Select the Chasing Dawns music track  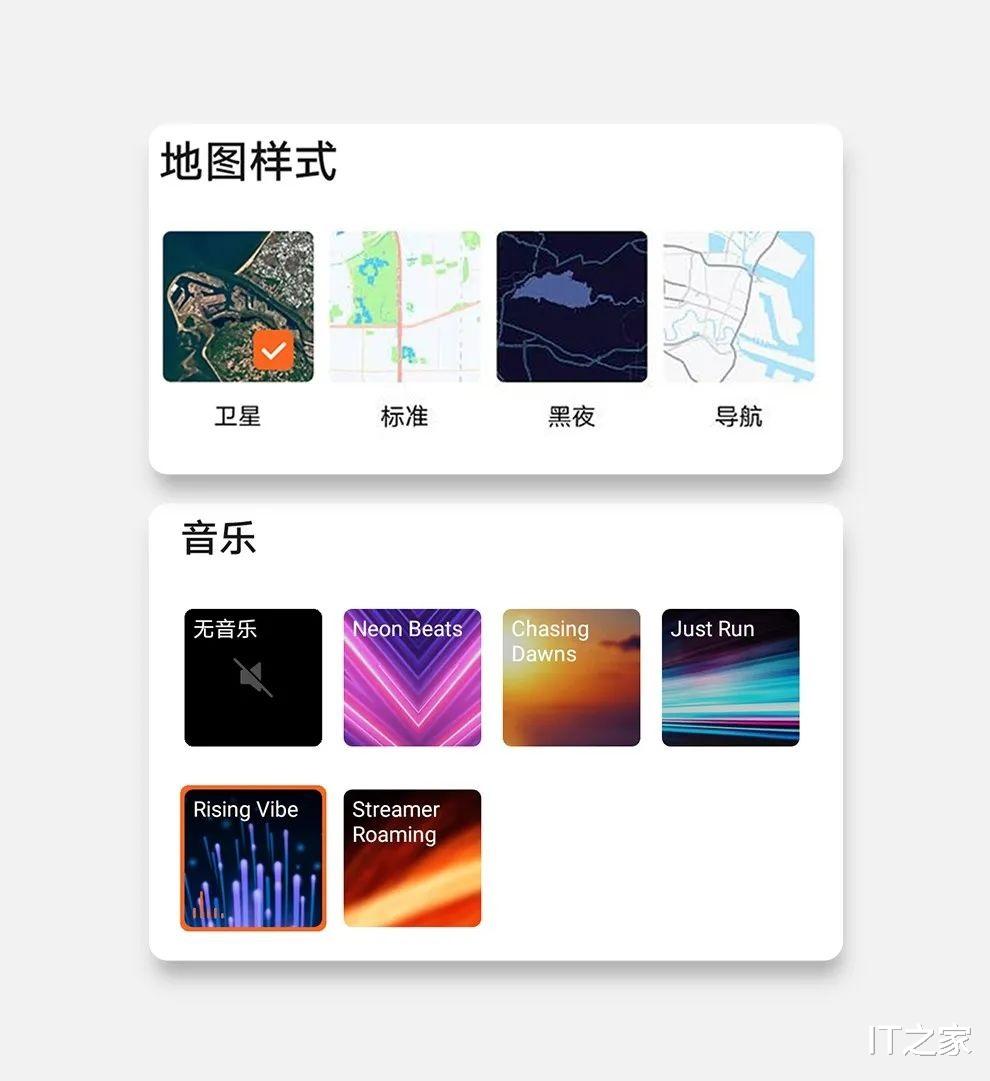[571, 676]
